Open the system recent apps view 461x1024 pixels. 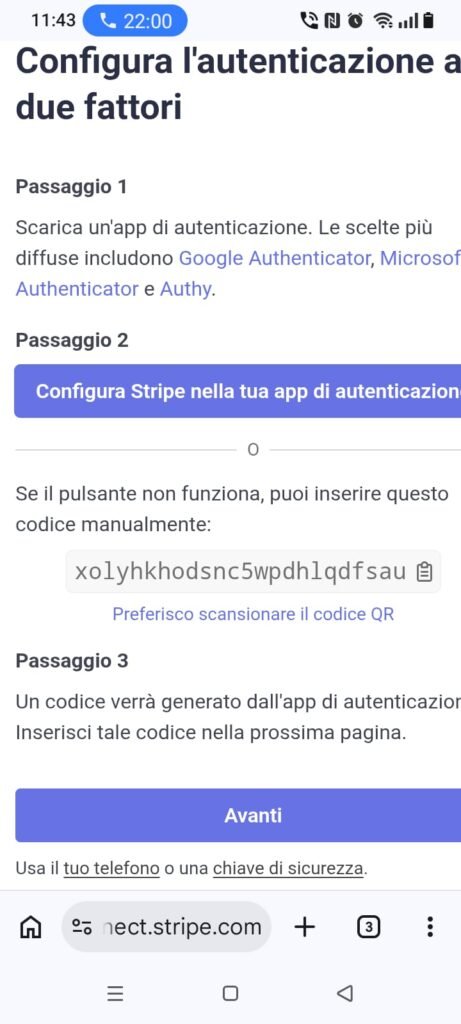(x=116, y=993)
